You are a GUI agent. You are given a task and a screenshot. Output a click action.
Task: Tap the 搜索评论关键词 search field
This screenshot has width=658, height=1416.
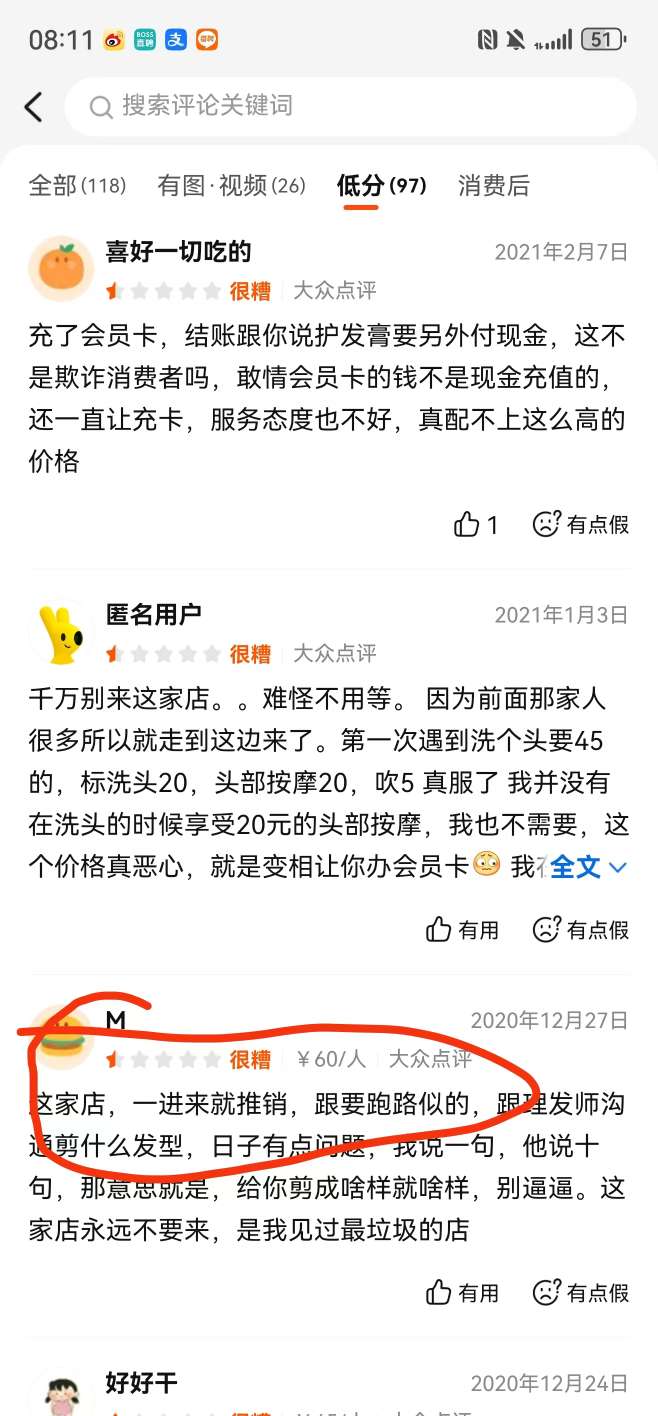point(350,106)
